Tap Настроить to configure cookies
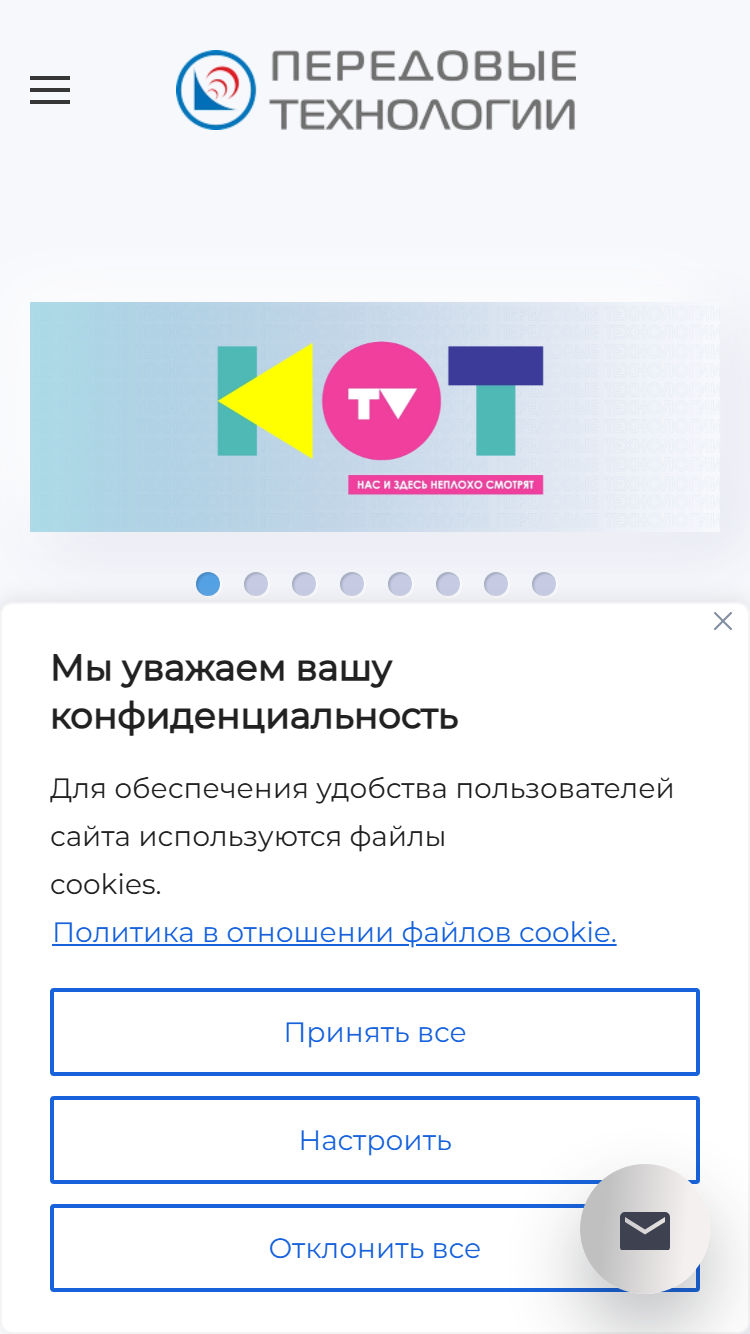This screenshot has width=750, height=1334. click(x=375, y=1140)
